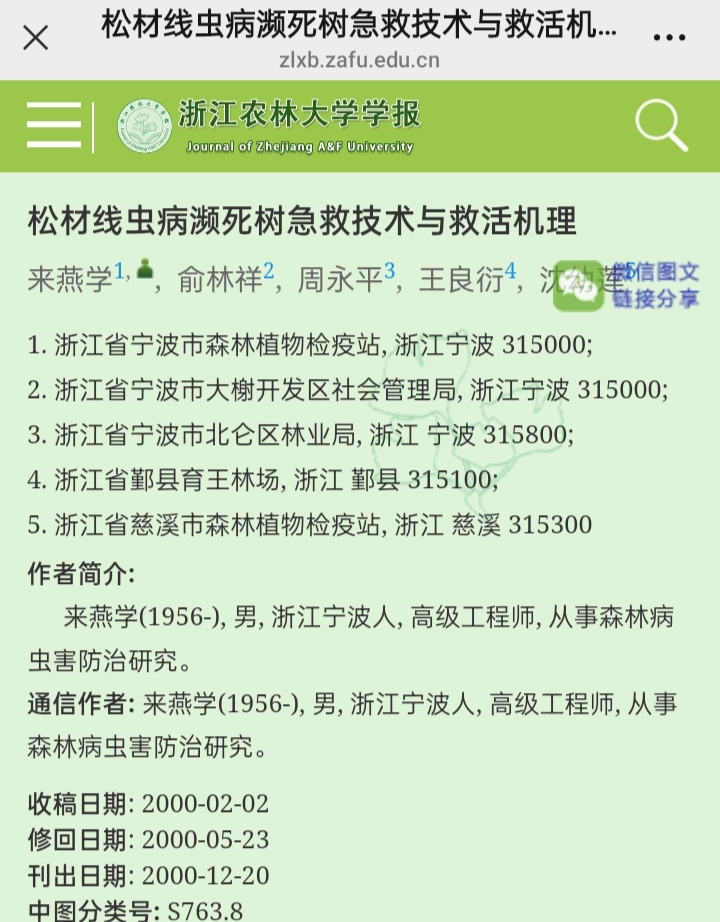Open the journal search magnifier
This screenshot has height=922, width=720.
click(661, 126)
